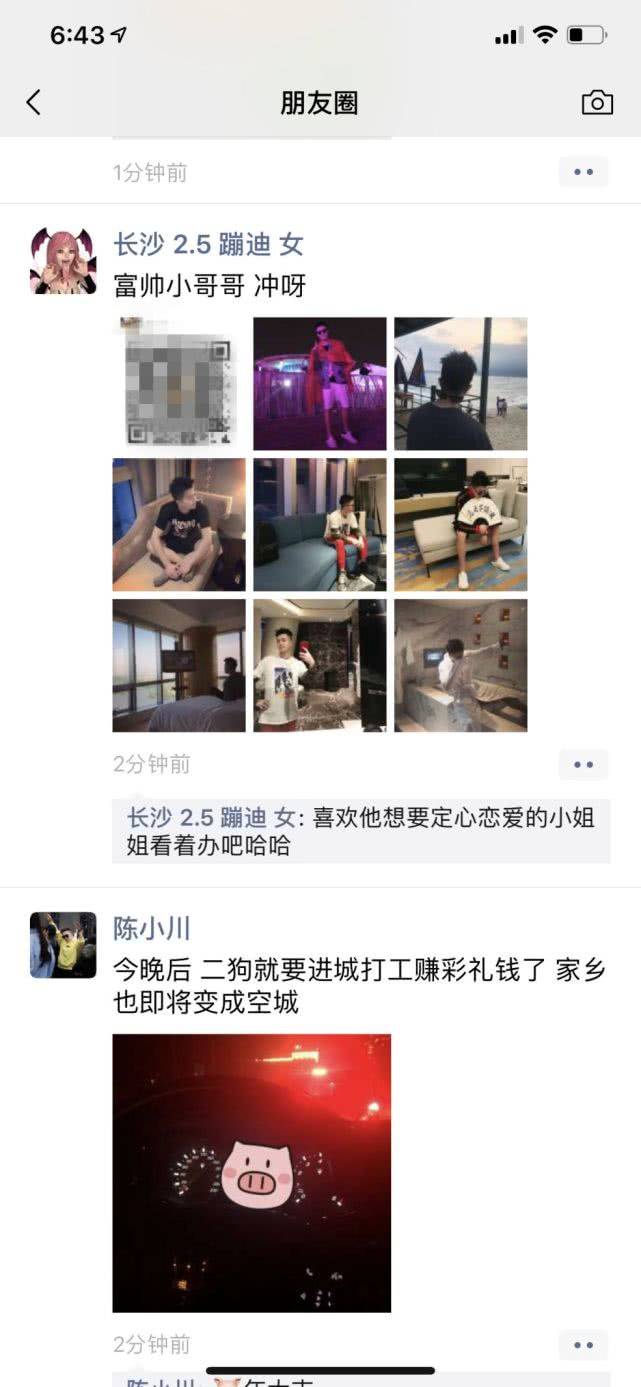Open the camera to post a moment
The width and height of the screenshot is (641, 1387).
click(x=597, y=102)
